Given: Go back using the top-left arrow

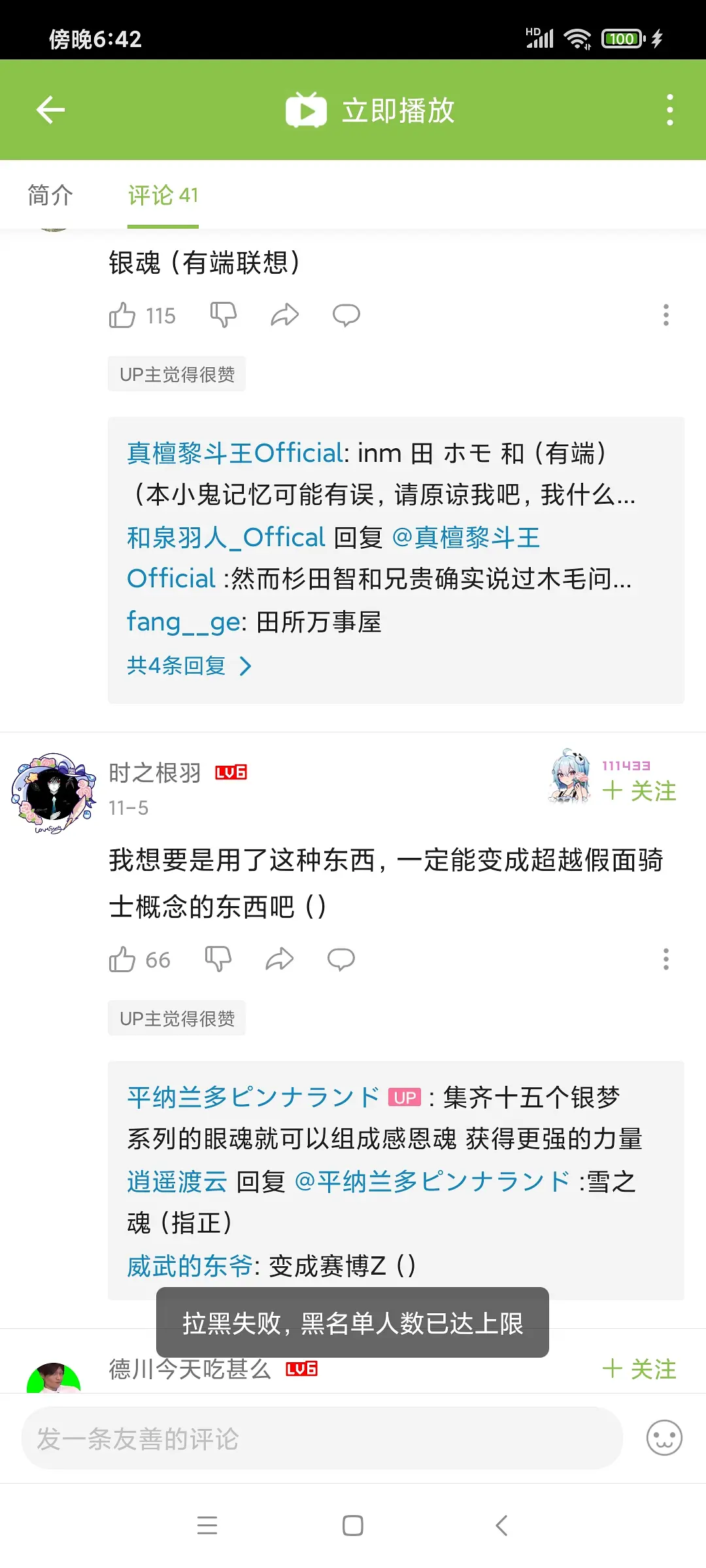Looking at the screenshot, I should pyautogui.click(x=50, y=110).
